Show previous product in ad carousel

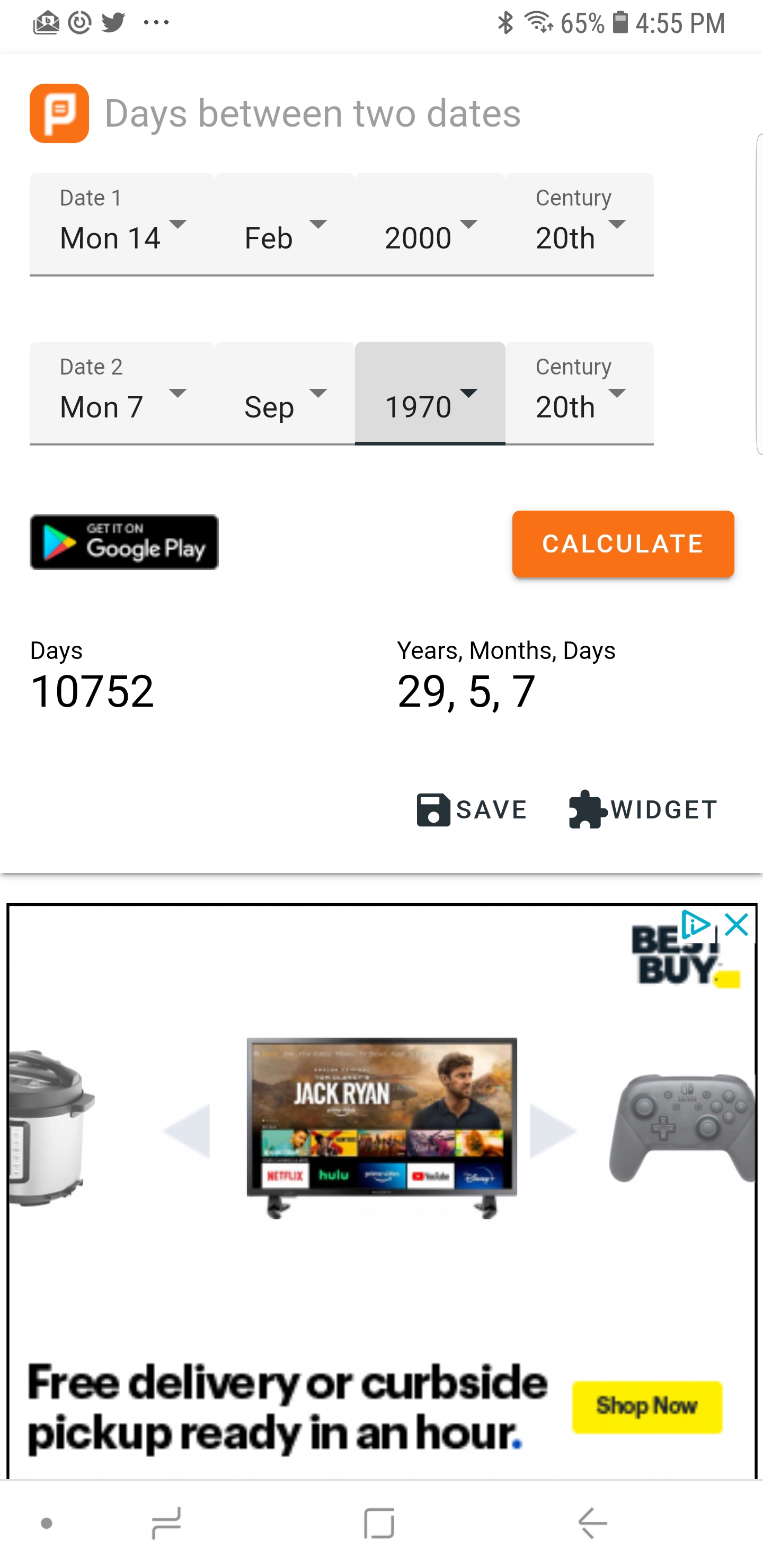click(x=188, y=1130)
